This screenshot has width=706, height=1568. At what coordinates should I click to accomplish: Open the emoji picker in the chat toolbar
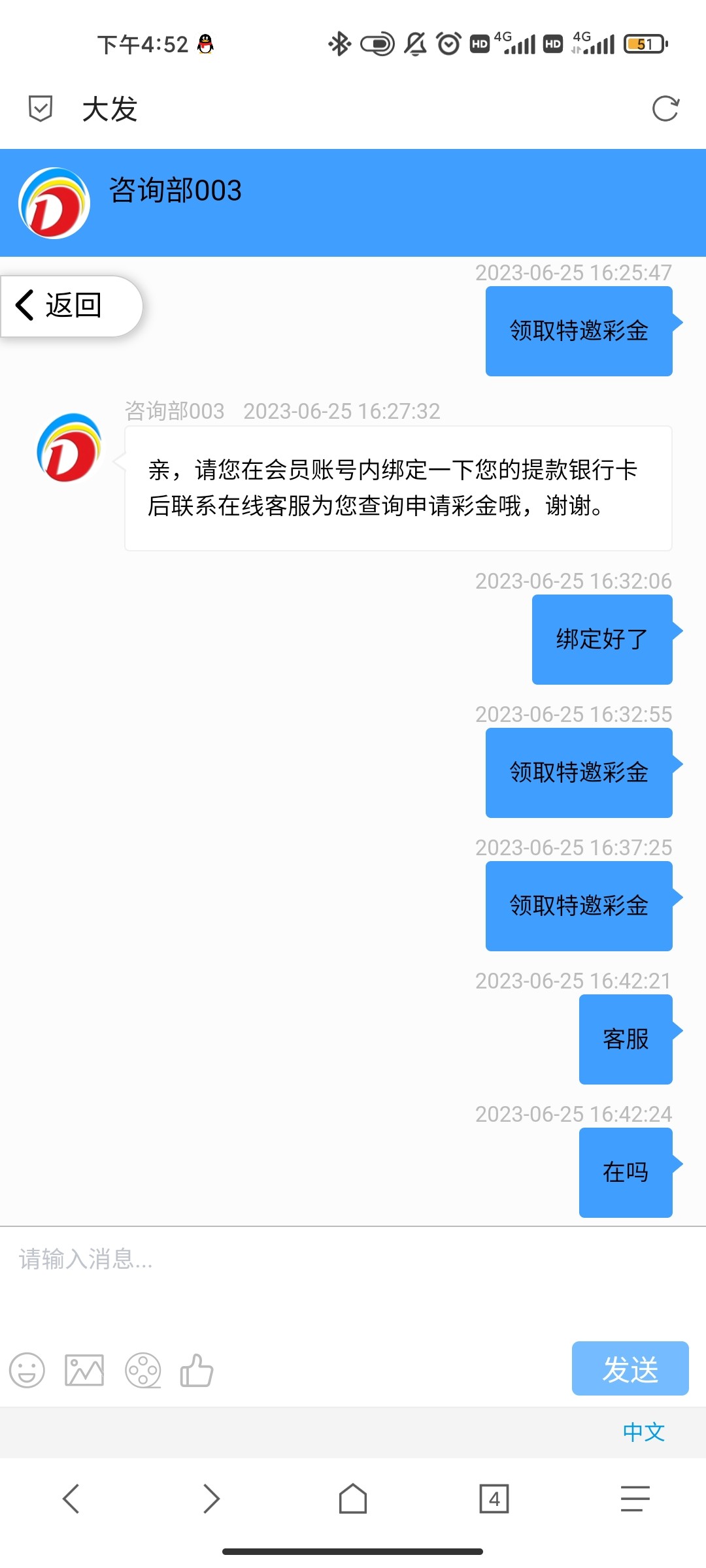click(x=27, y=1371)
